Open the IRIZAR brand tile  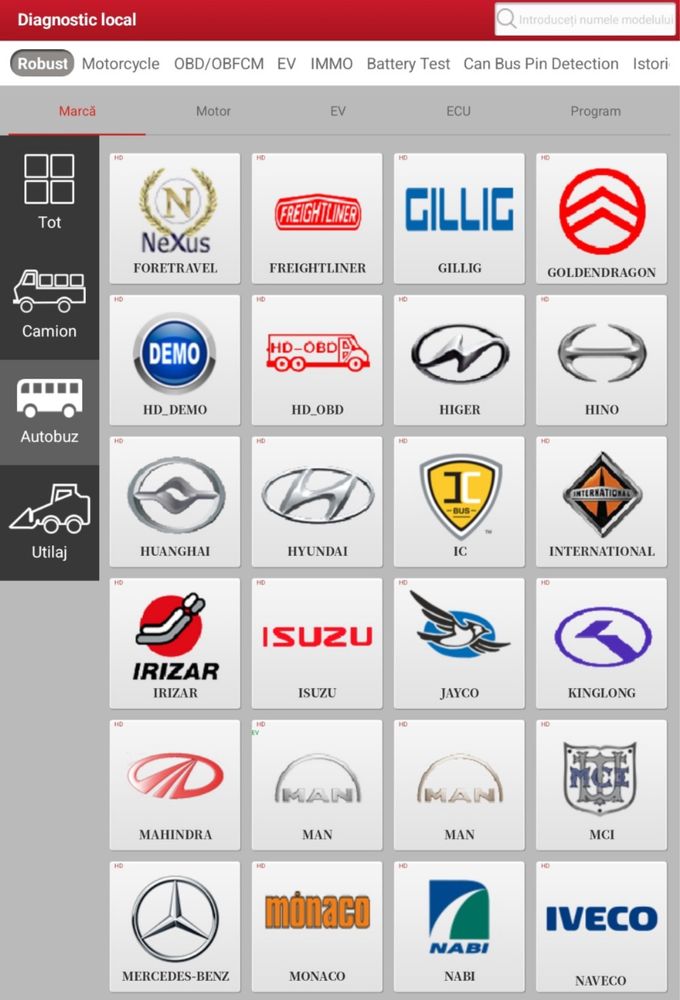[175, 644]
